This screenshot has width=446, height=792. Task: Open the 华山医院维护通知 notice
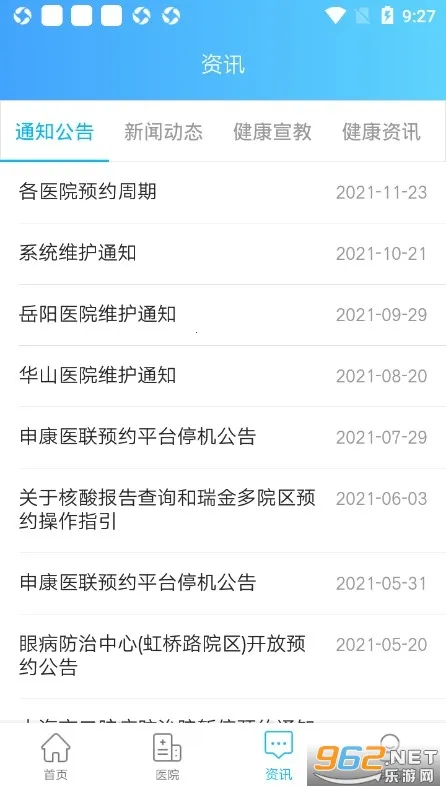[x=223, y=376]
